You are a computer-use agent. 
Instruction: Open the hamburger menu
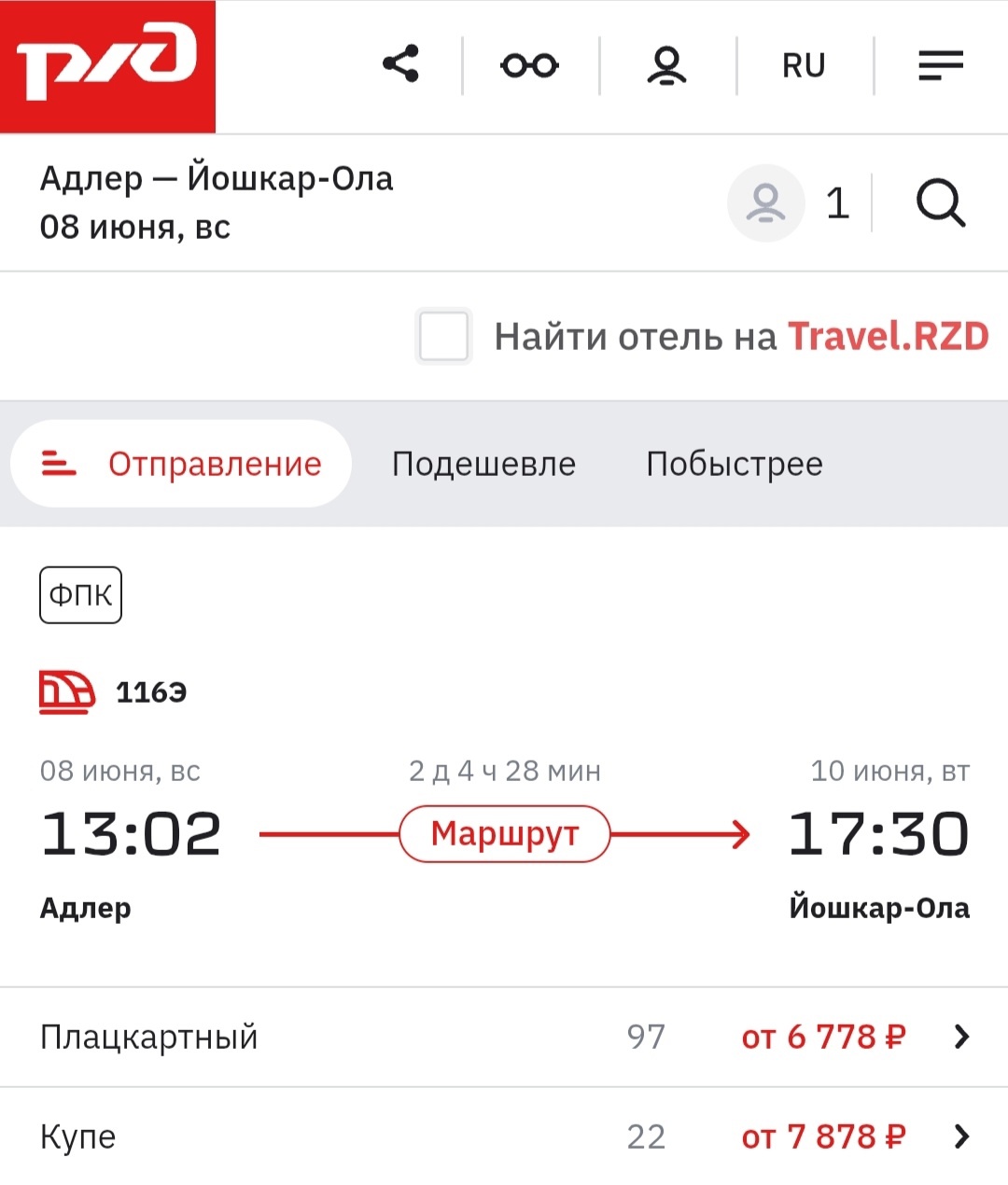point(940,65)
